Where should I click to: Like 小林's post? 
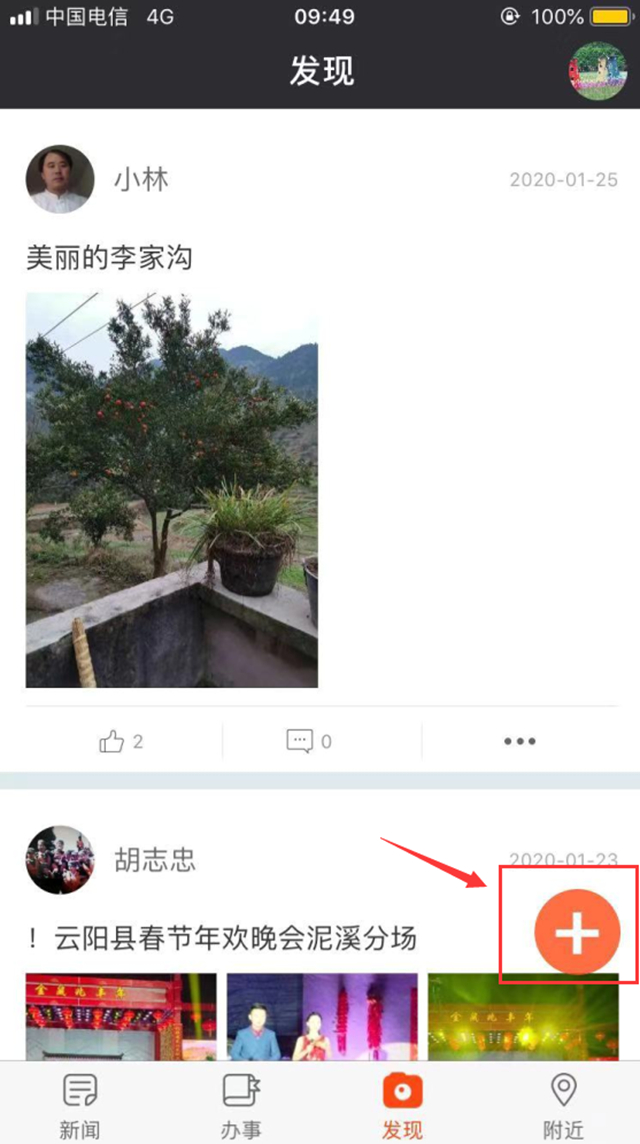click(x=122, y=741)
